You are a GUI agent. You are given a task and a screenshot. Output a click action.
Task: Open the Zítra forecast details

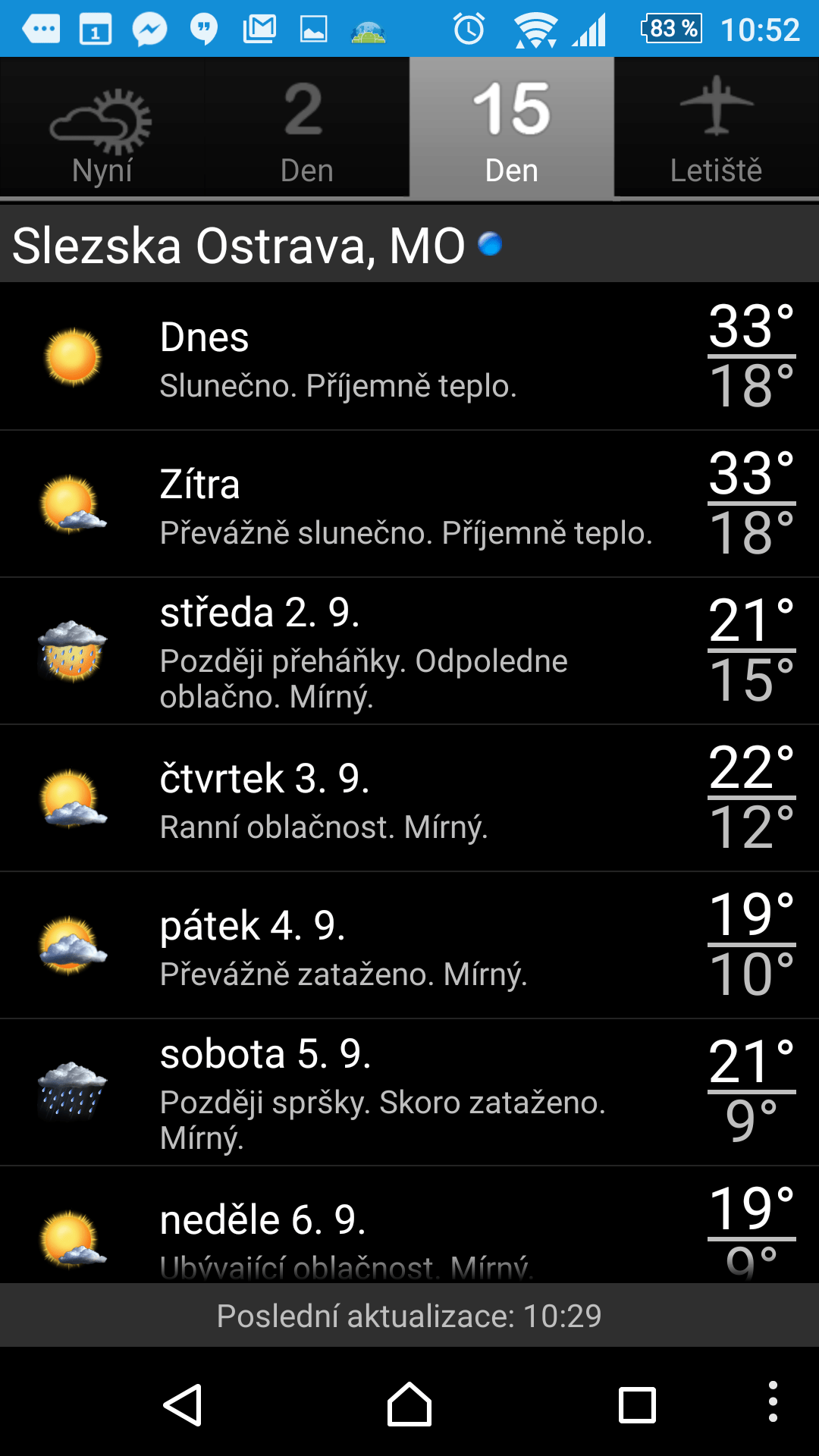(x=409, y=504)
